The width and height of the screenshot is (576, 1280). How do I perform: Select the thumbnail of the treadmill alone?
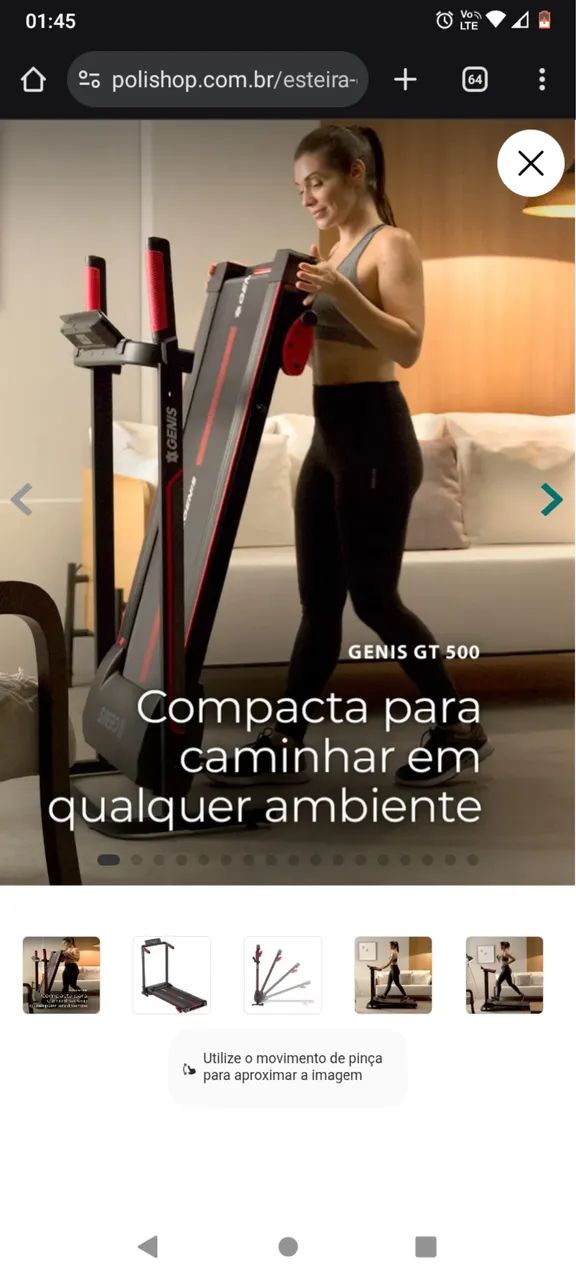pyautogui.click(x=172, y=975)
